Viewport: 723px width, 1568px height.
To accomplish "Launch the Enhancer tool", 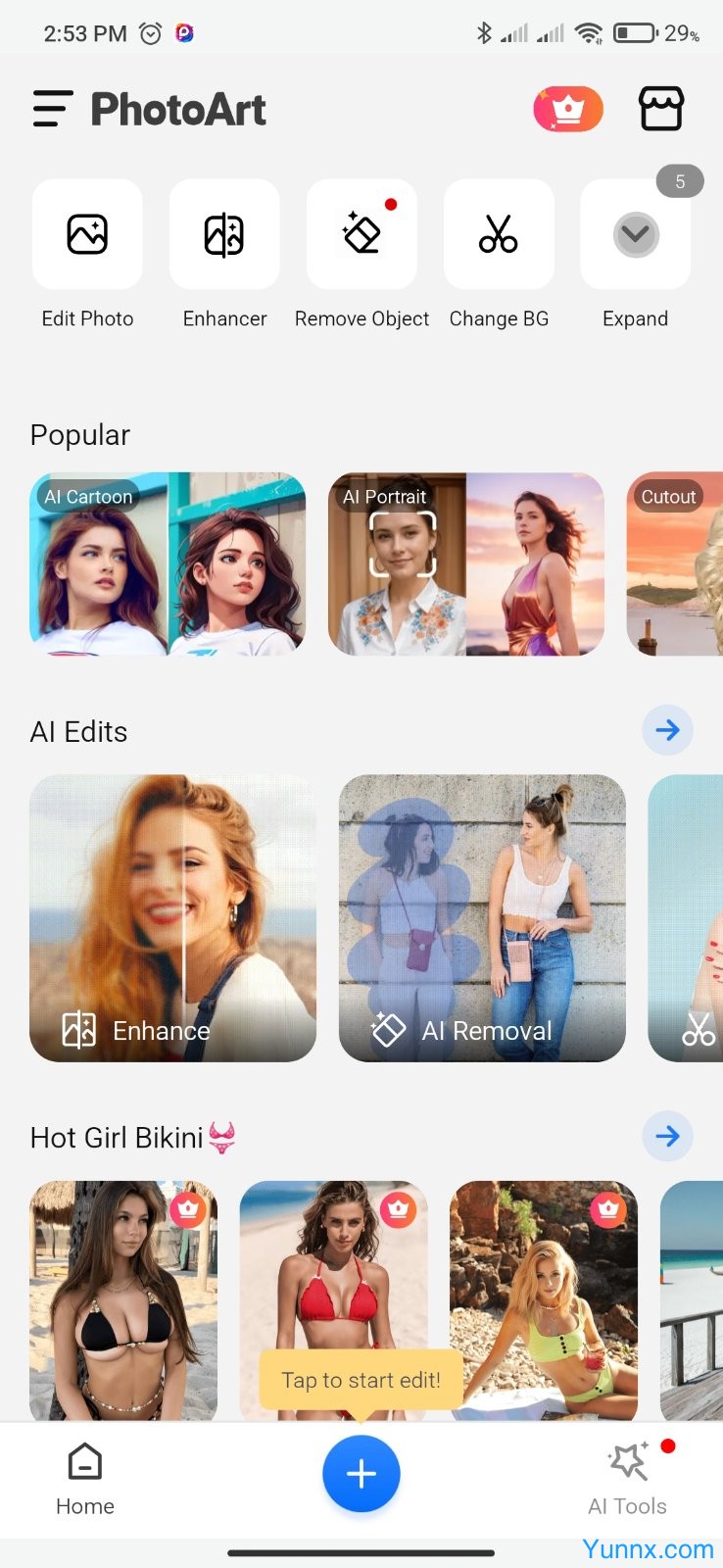I will coord(224,235).
